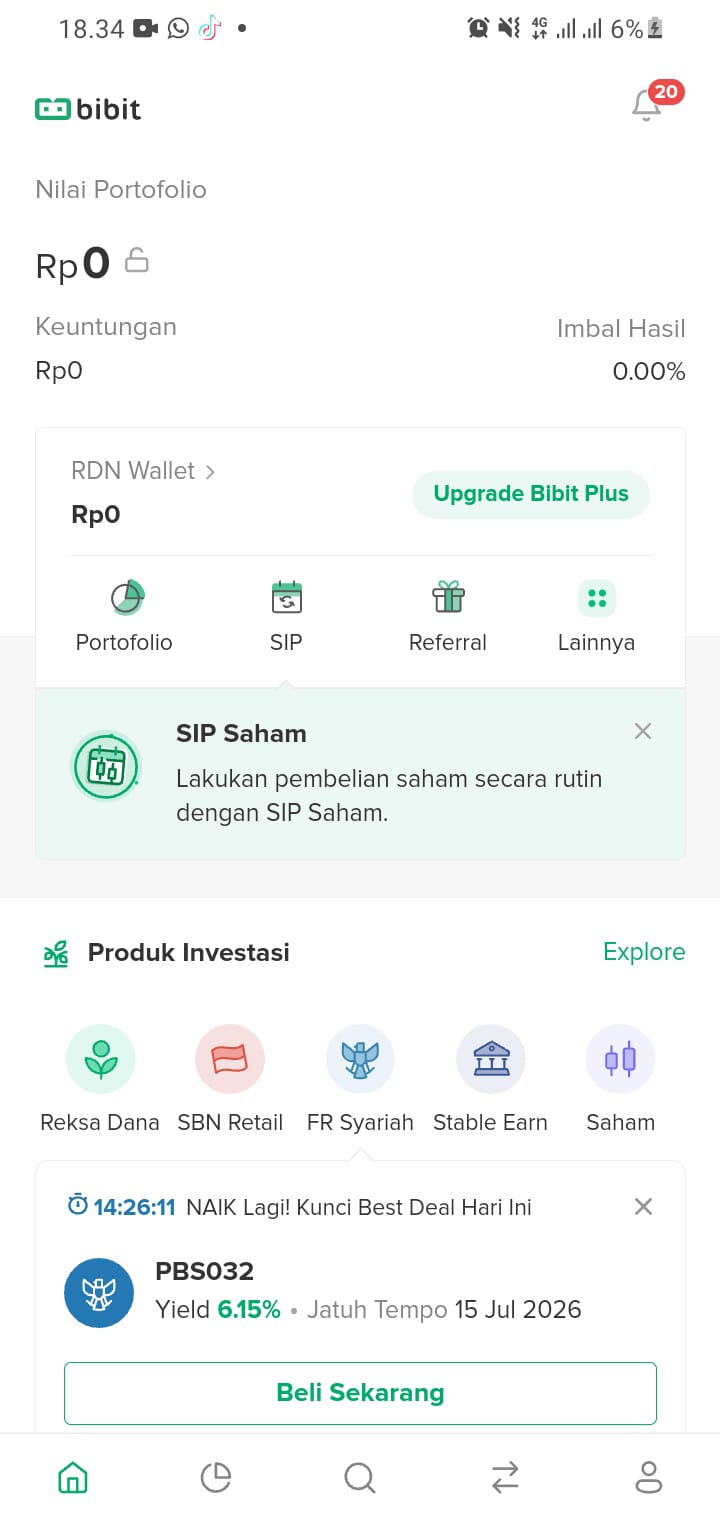
Task: Tap Upgrade Bibit Plus button
Action: coord(530,494)
